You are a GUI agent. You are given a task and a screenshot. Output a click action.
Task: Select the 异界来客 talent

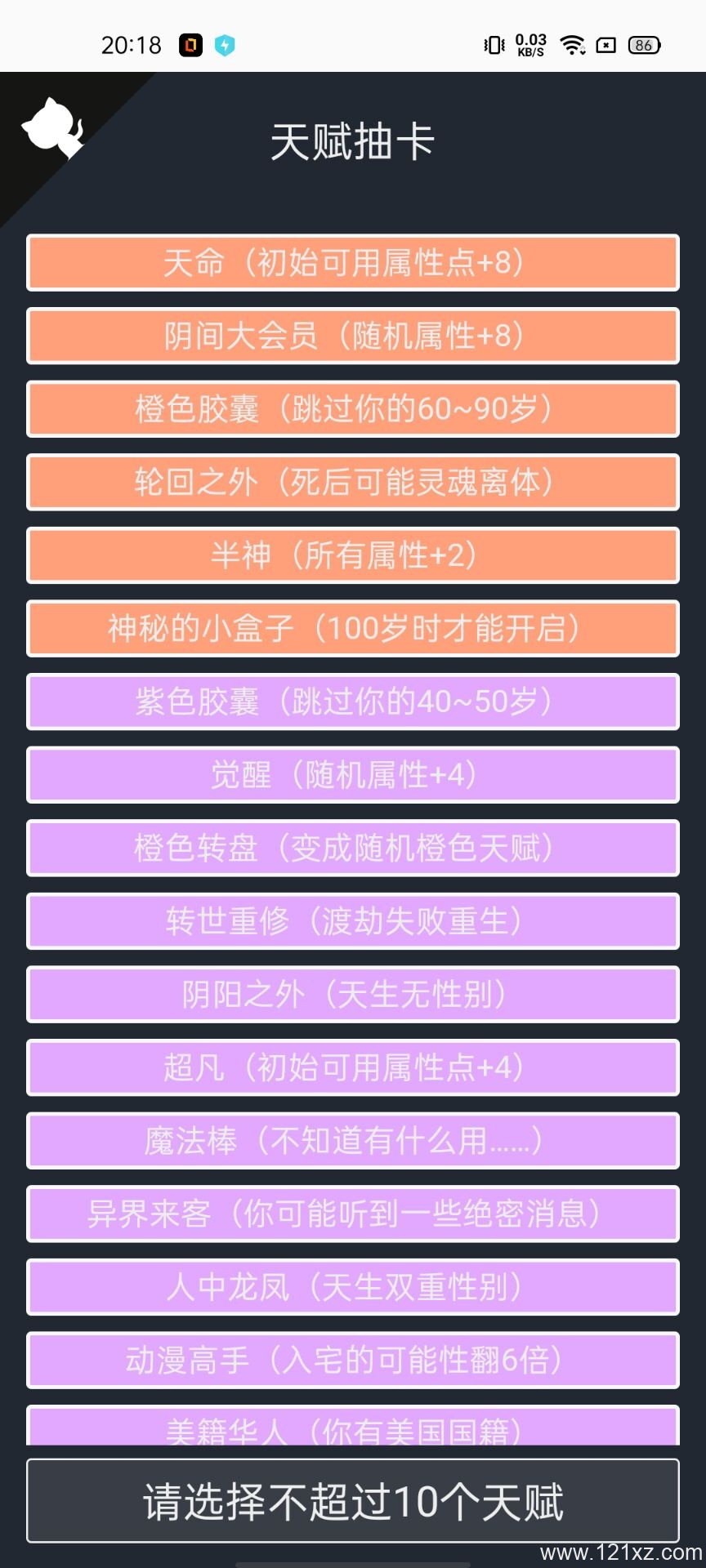(x=353, y=1214)
